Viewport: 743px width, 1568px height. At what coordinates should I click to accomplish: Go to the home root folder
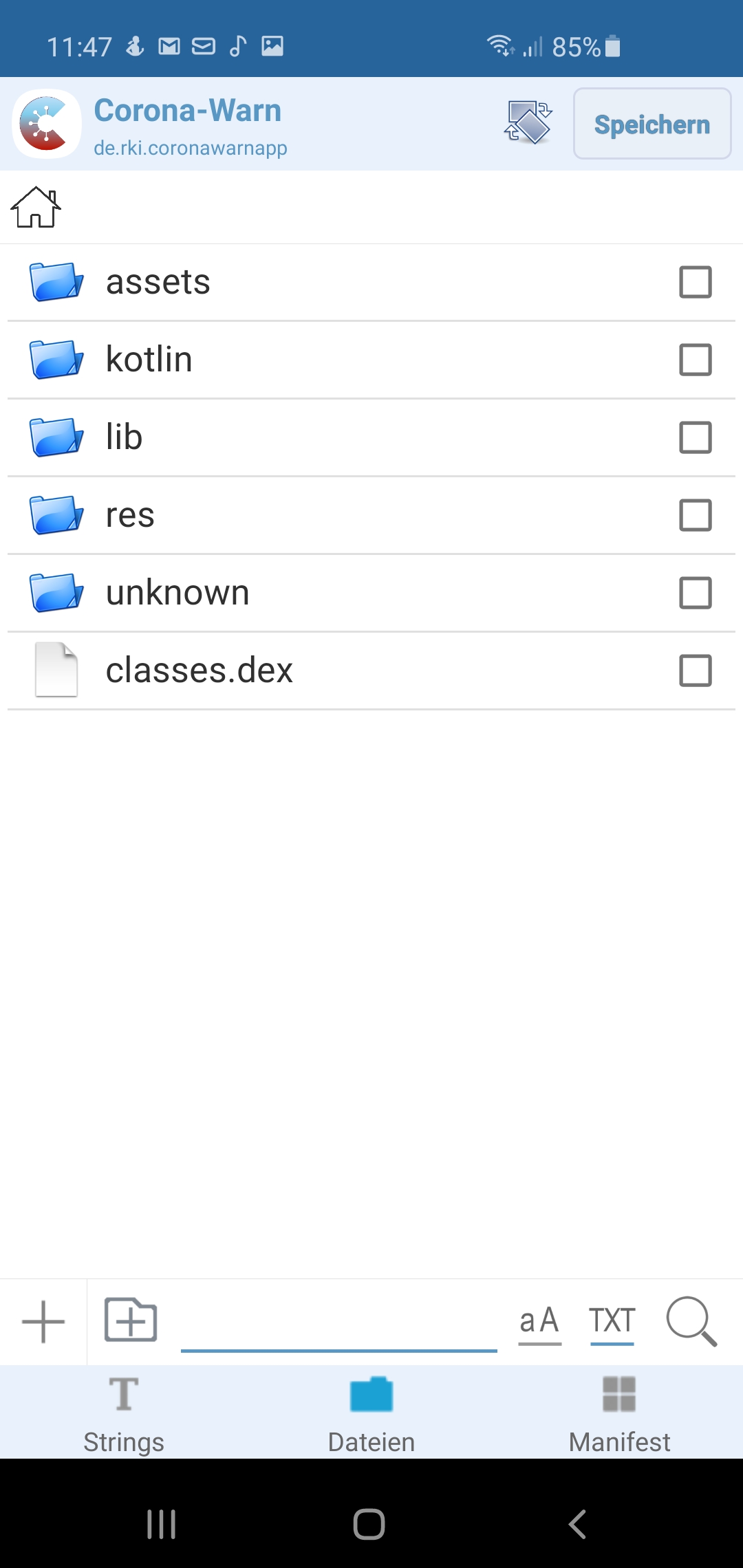(x=36, y=207)
